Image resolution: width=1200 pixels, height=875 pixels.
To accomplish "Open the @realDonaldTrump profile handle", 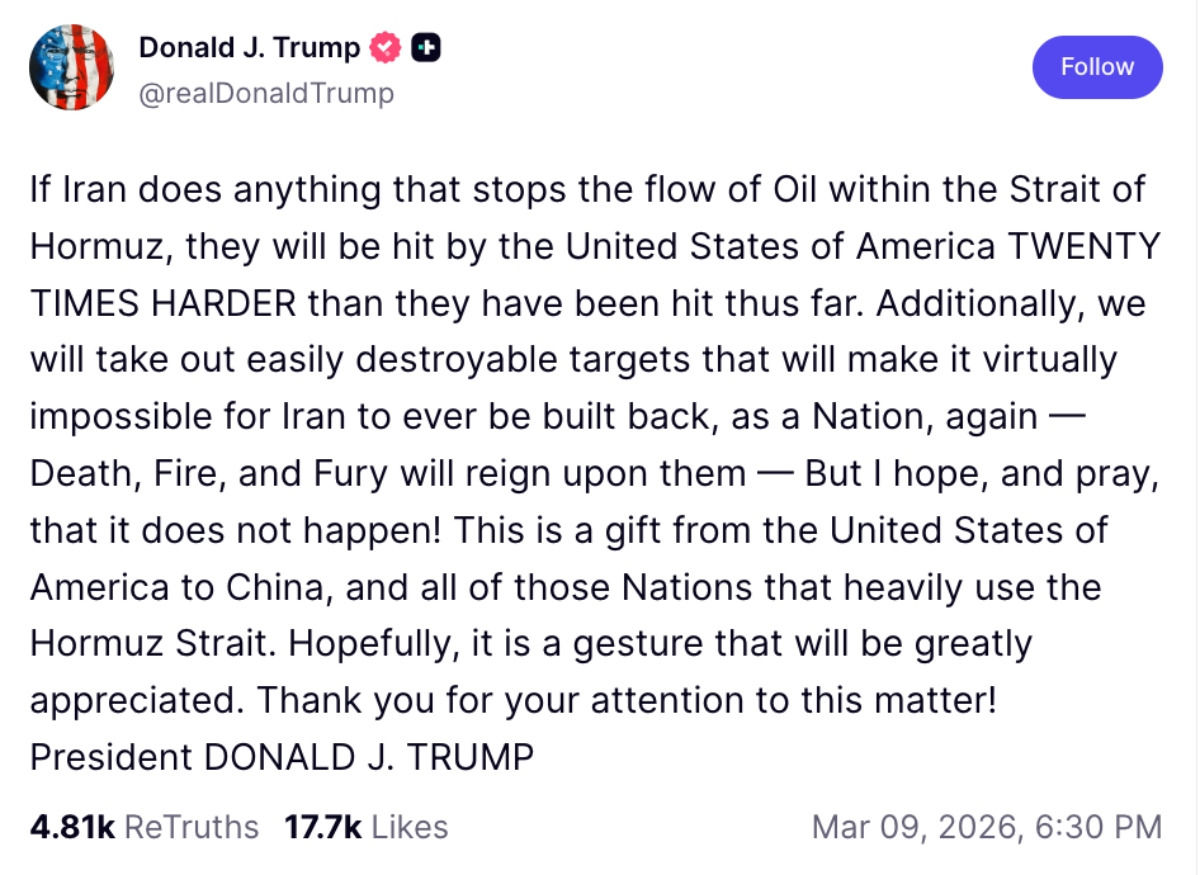I will coord(266,93).
